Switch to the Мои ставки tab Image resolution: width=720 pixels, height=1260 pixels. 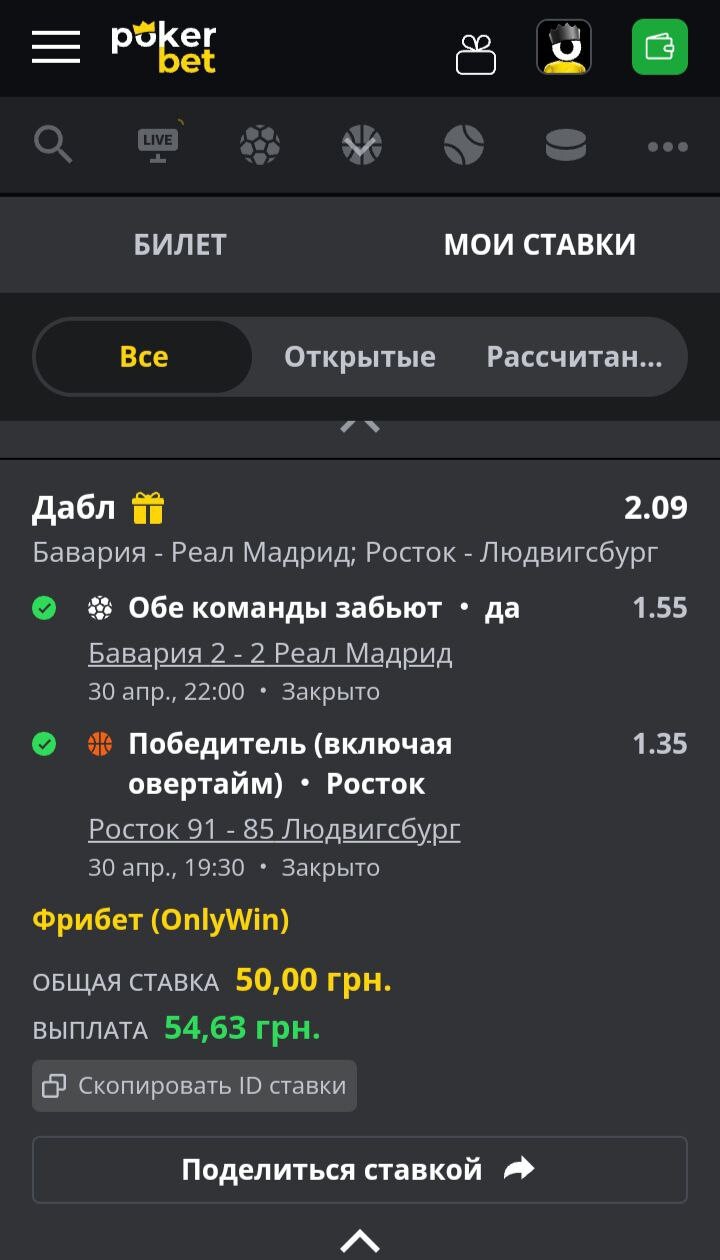point(540,245)
